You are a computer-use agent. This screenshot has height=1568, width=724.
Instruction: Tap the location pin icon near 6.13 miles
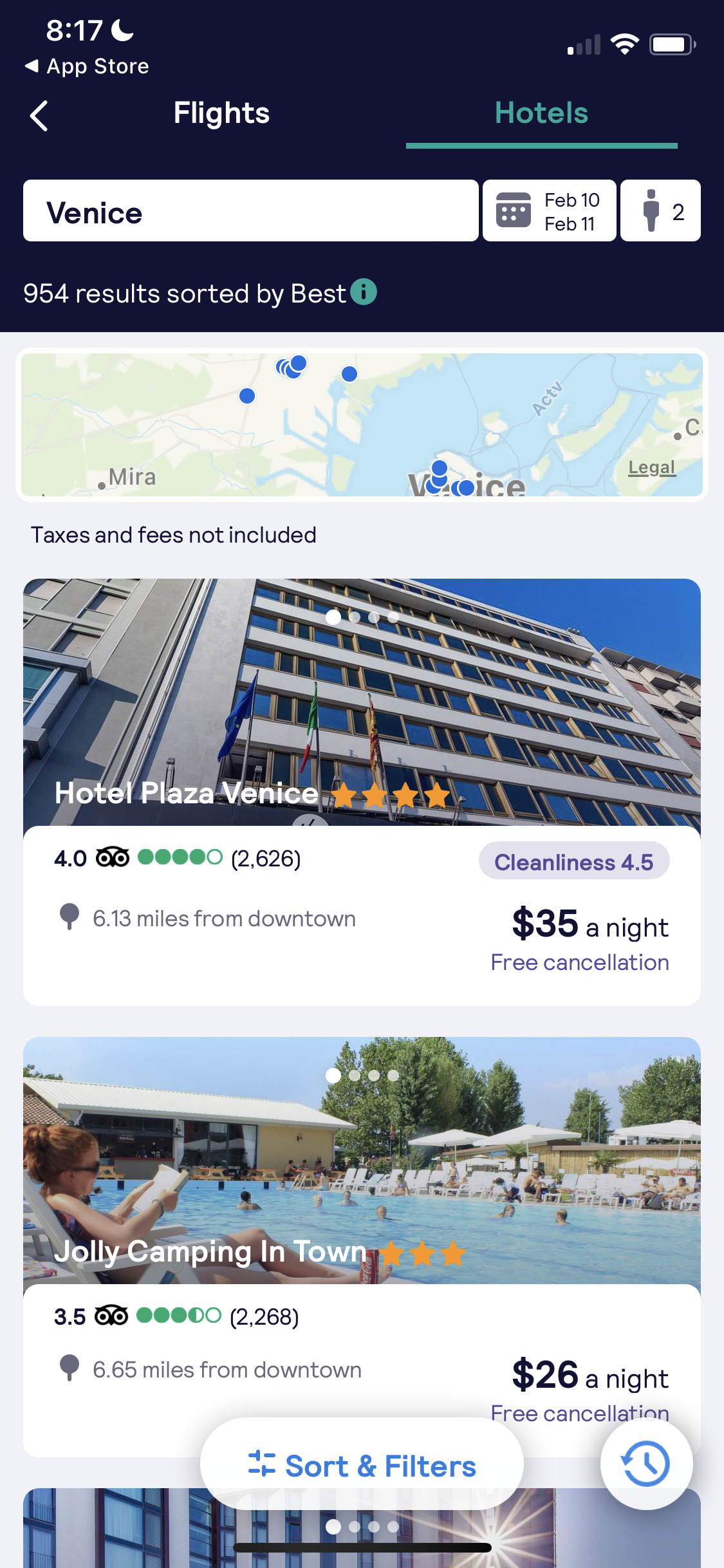[x=71, y=917]
